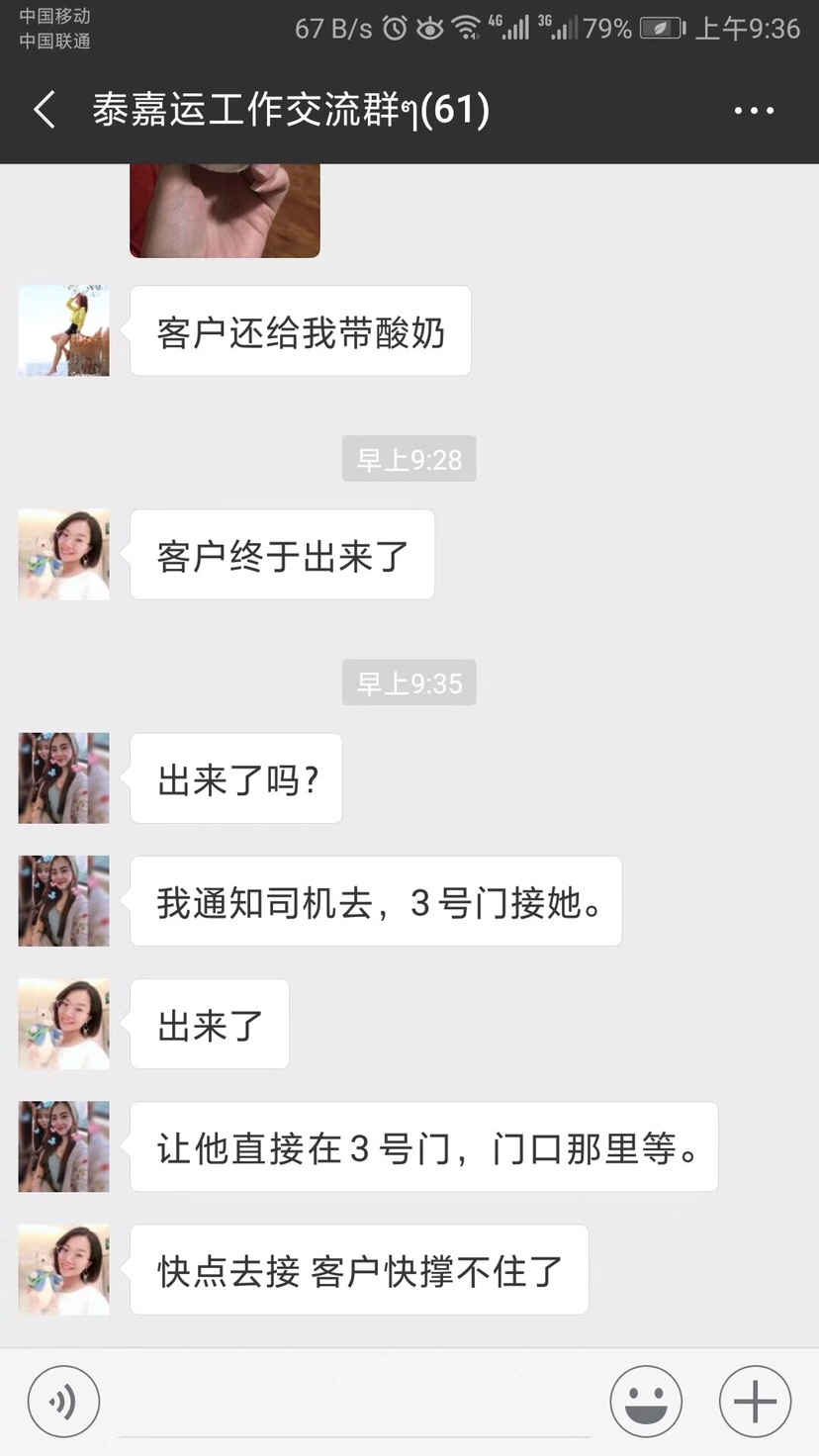Open avatar beside "客户还给我带酸奶" message
This screenshot has height=1456, width=819.
coord(64,330)
